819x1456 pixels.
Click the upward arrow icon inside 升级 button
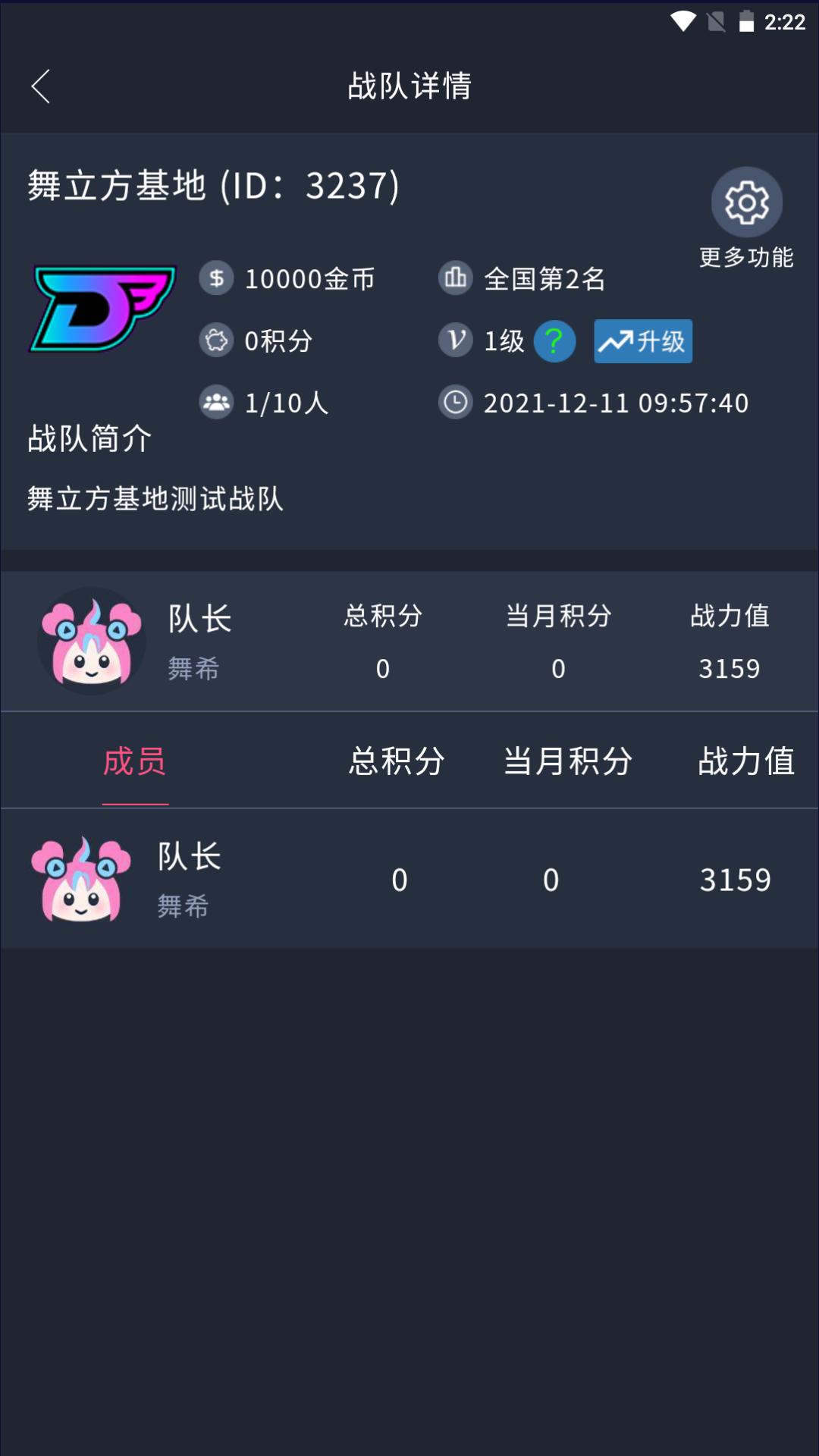pos(615,341)
